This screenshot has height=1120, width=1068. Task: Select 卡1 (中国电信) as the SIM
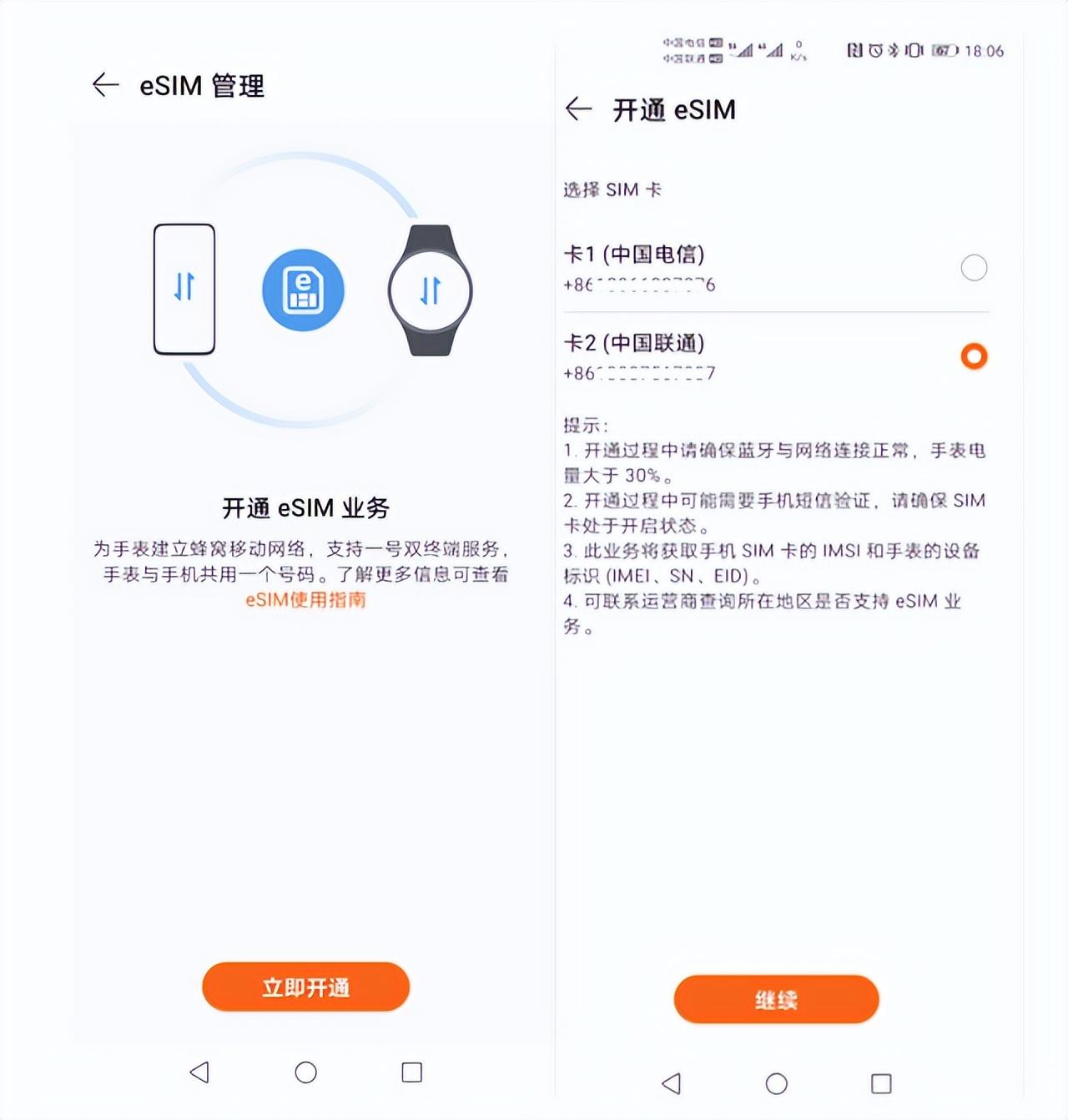(973, 268)
